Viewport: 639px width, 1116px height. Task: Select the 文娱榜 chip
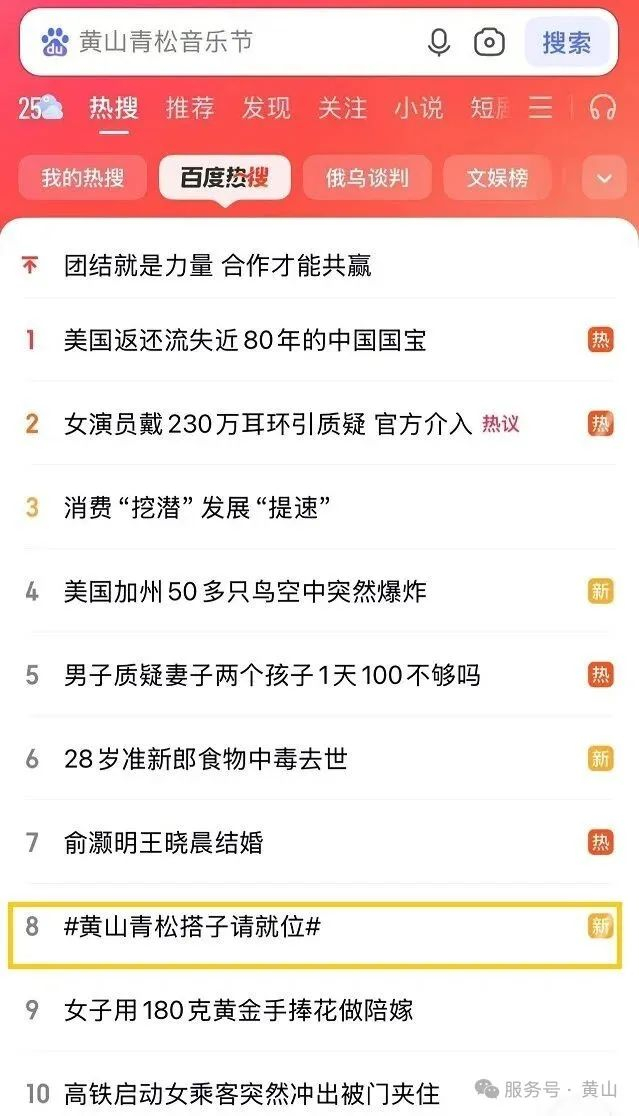click(497, 179)
